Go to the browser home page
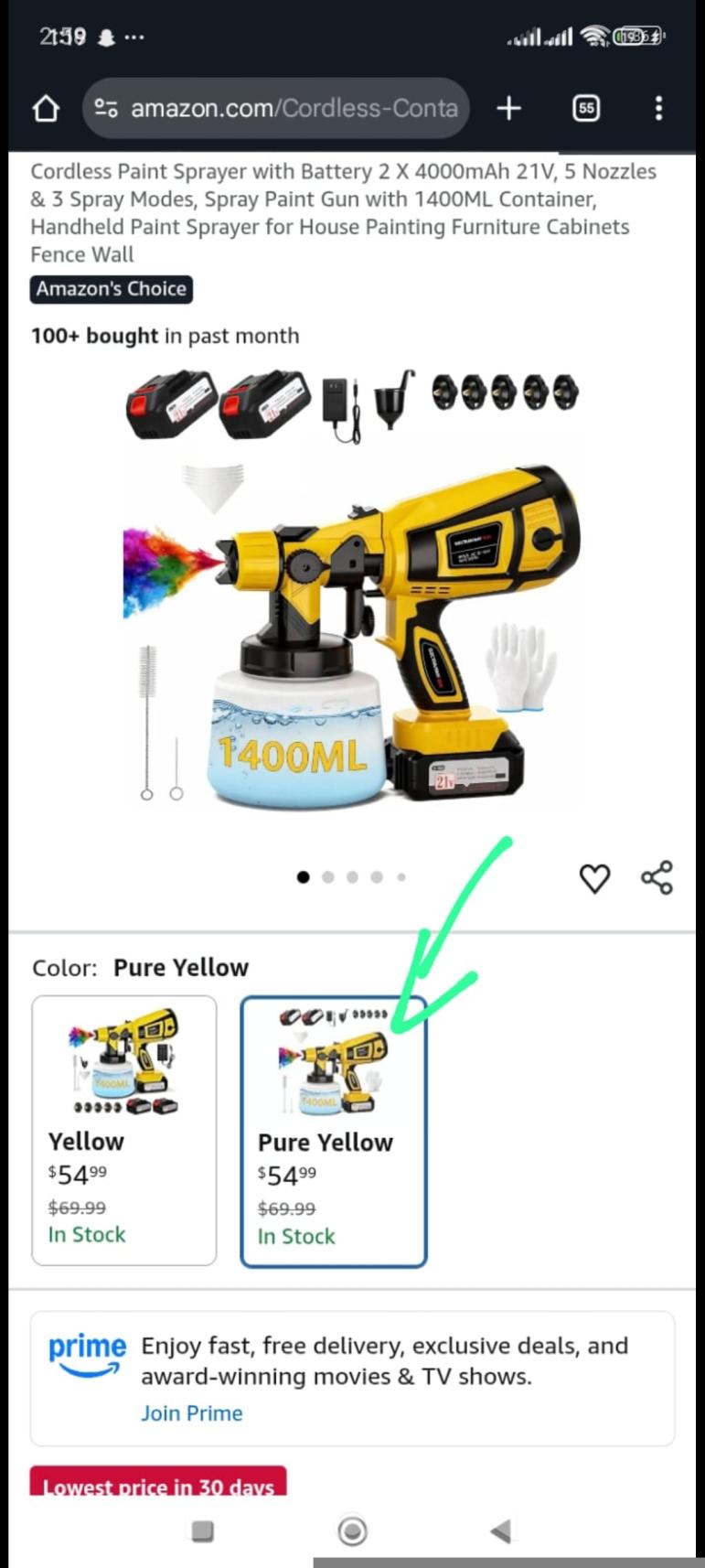 point(46,109)
